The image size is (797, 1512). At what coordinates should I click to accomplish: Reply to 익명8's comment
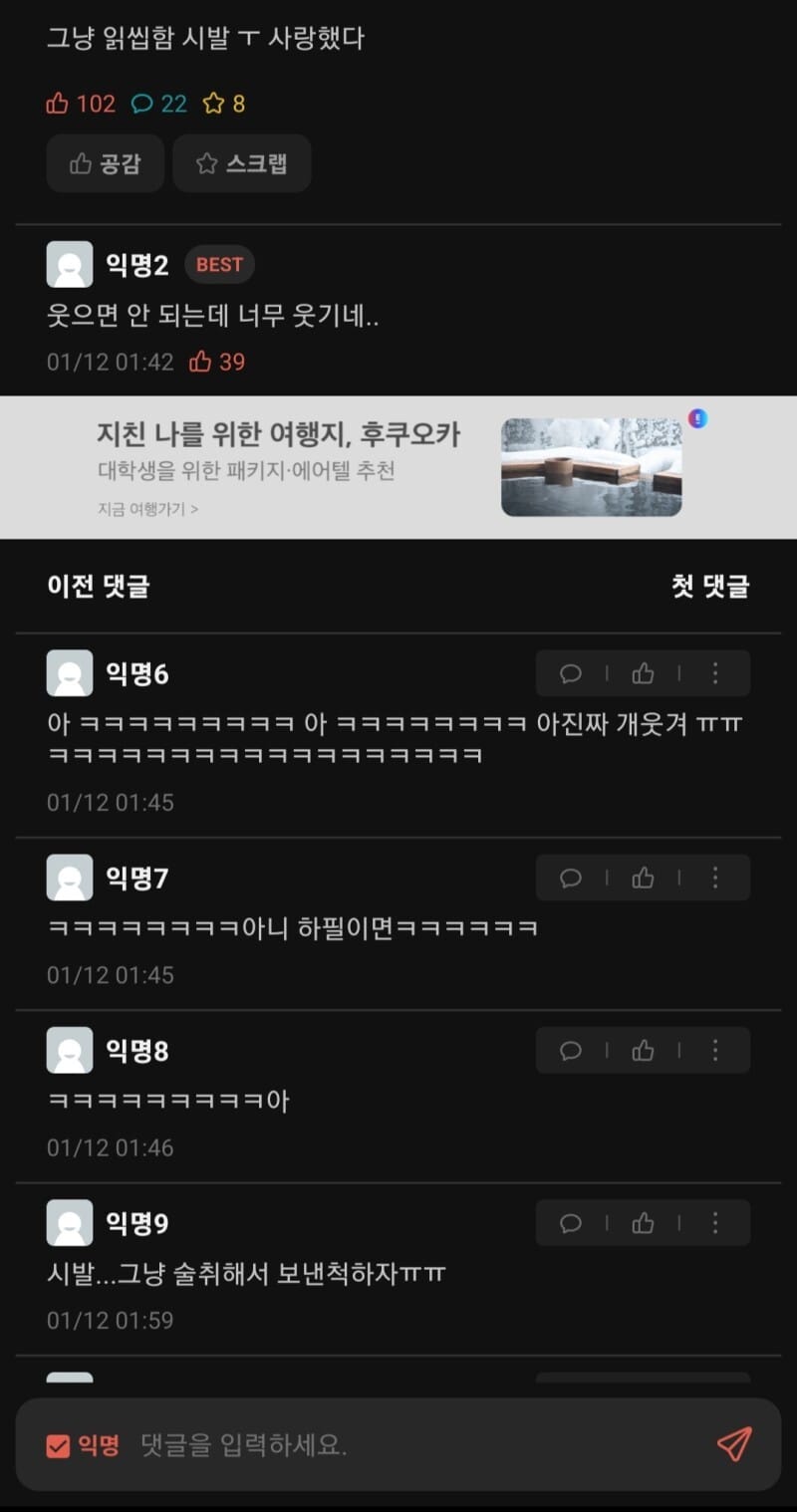pos(571,1051)
